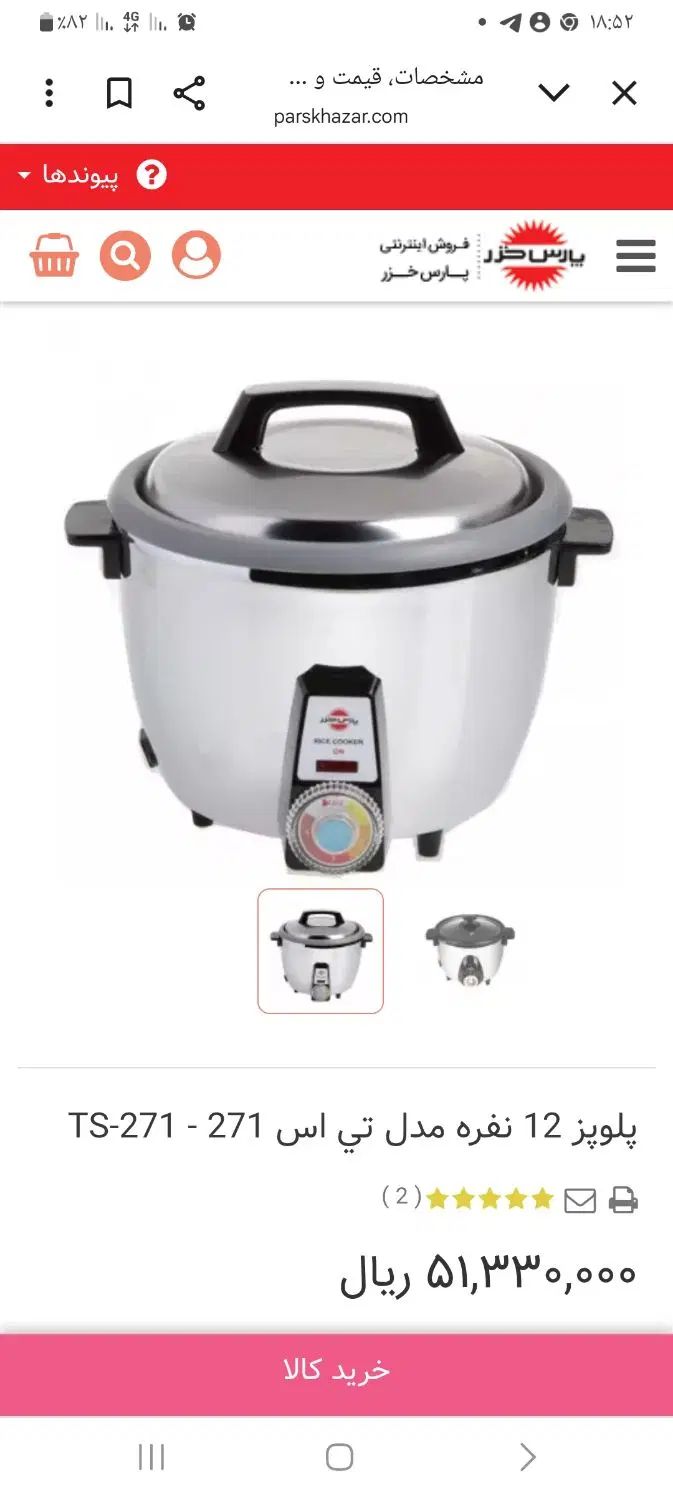
Task: Email this product via envelope icon
Action: 580,1199
